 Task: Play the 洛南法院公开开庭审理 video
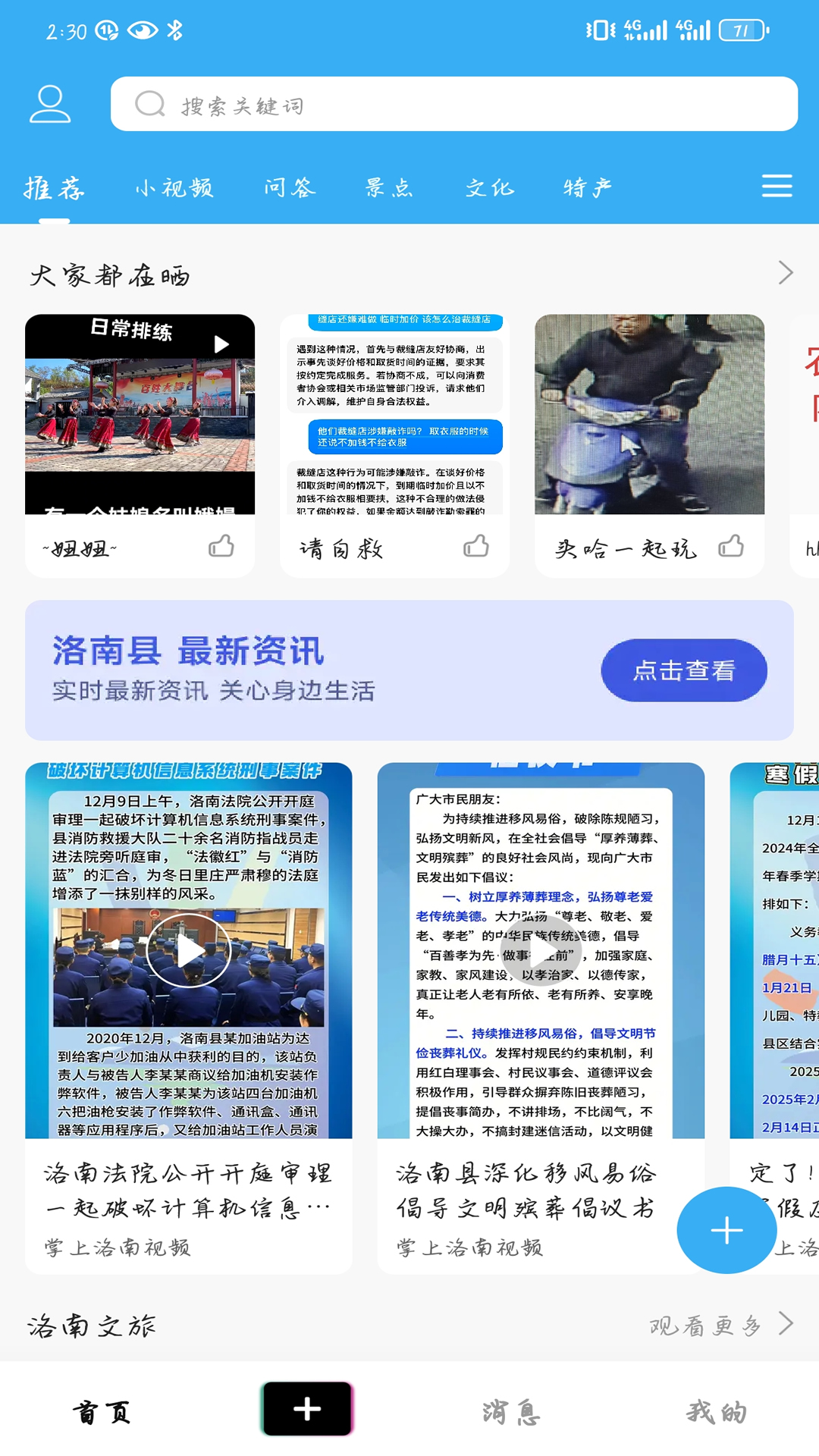tap(188, 950)
